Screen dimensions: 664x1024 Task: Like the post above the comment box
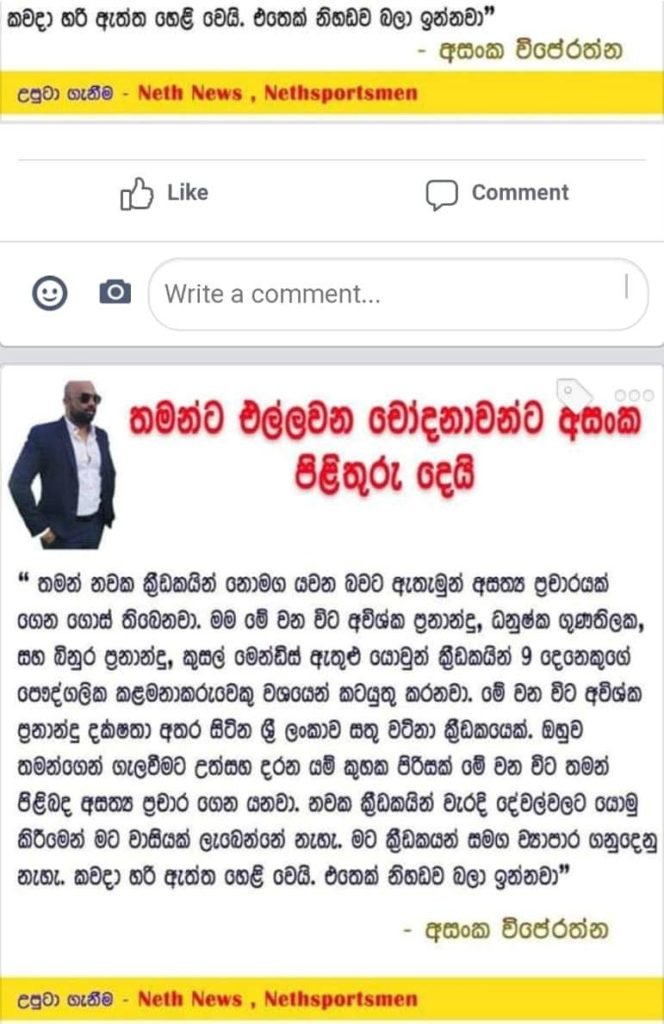[164, 193]
